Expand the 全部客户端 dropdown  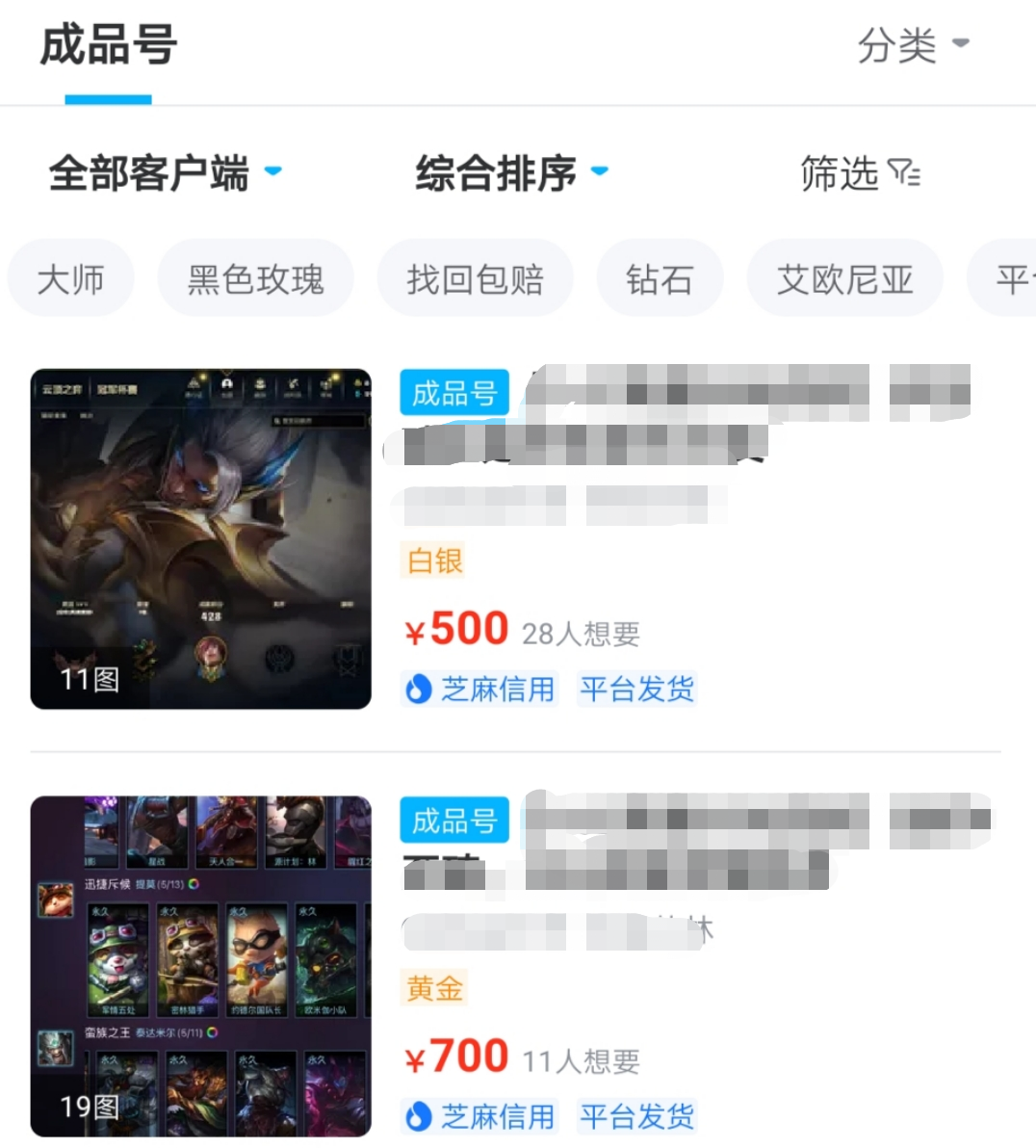click(164, 173)
